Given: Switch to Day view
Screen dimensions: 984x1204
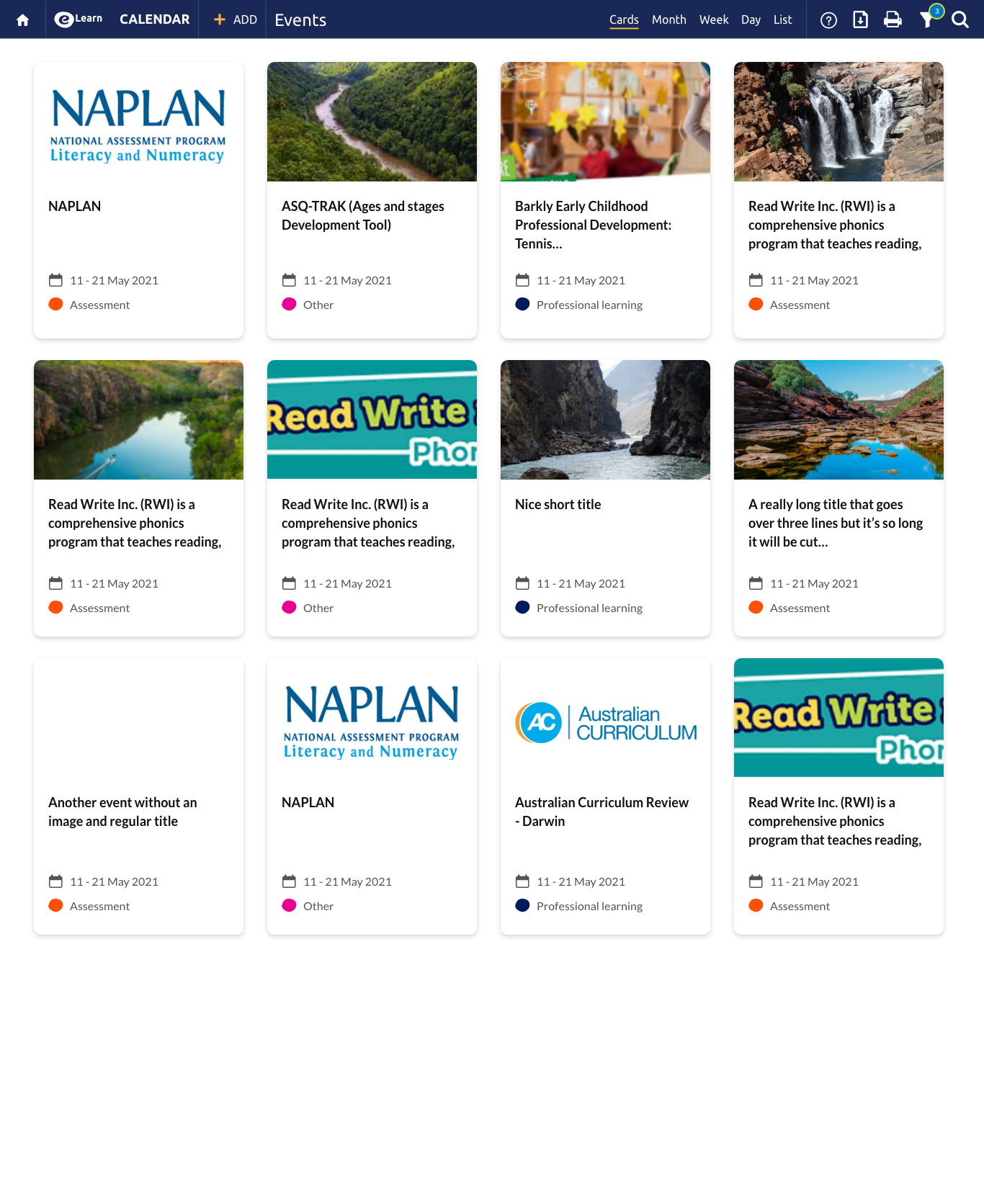Looking at the screenshot, I should (x=751, y=19).
